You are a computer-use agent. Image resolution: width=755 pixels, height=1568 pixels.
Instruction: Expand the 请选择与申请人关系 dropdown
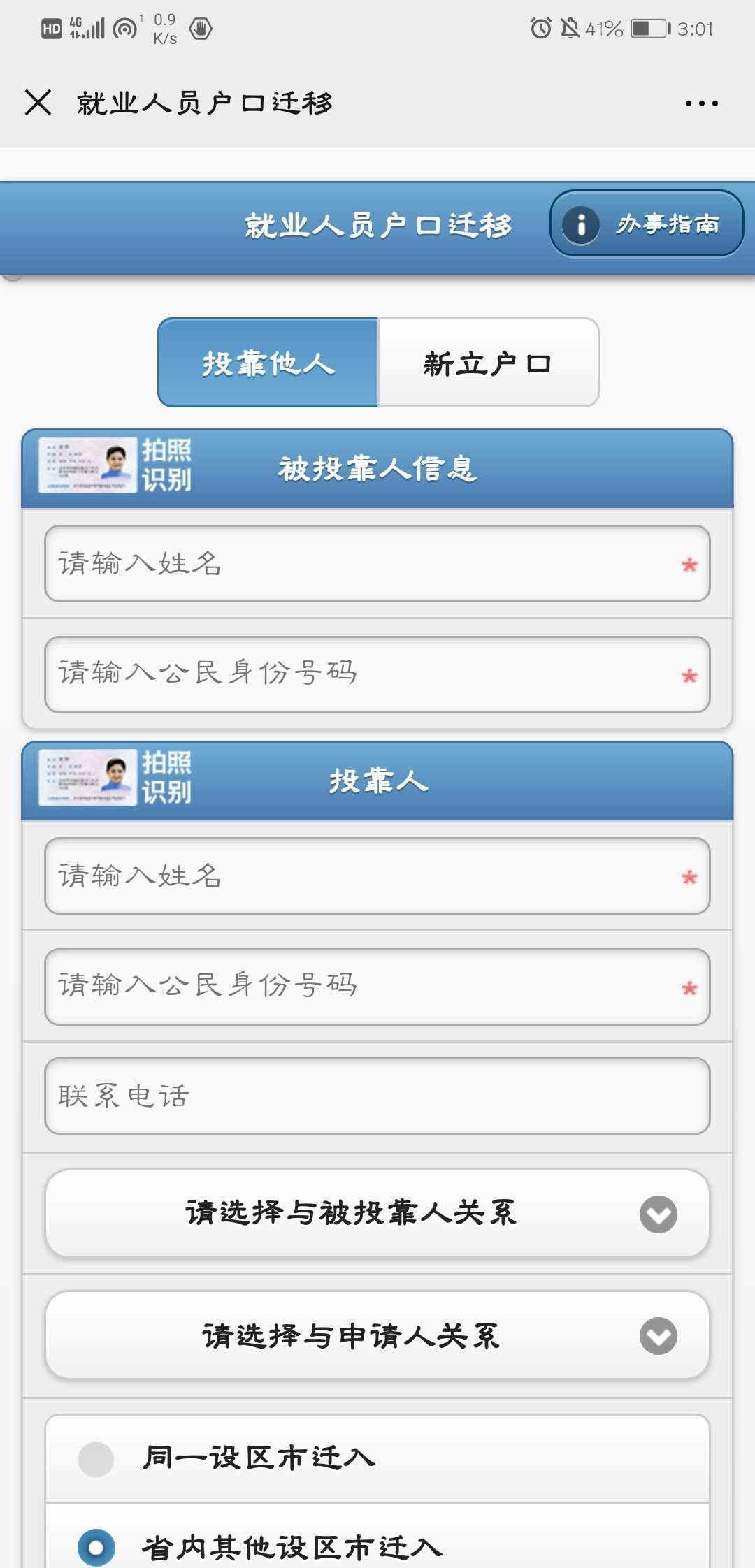tap(377, 1336)
